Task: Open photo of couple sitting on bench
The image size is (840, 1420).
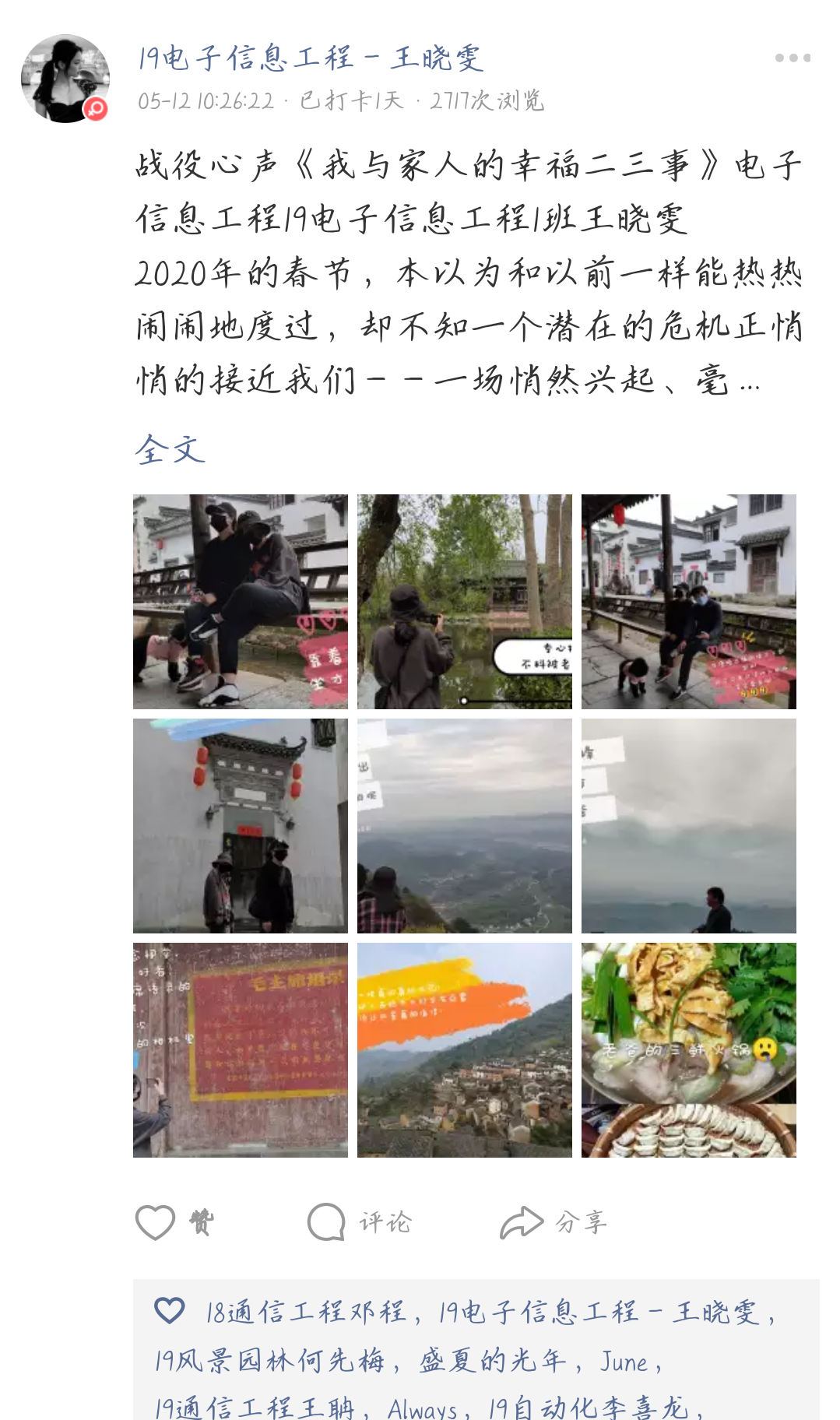Action: click(241, 602)
